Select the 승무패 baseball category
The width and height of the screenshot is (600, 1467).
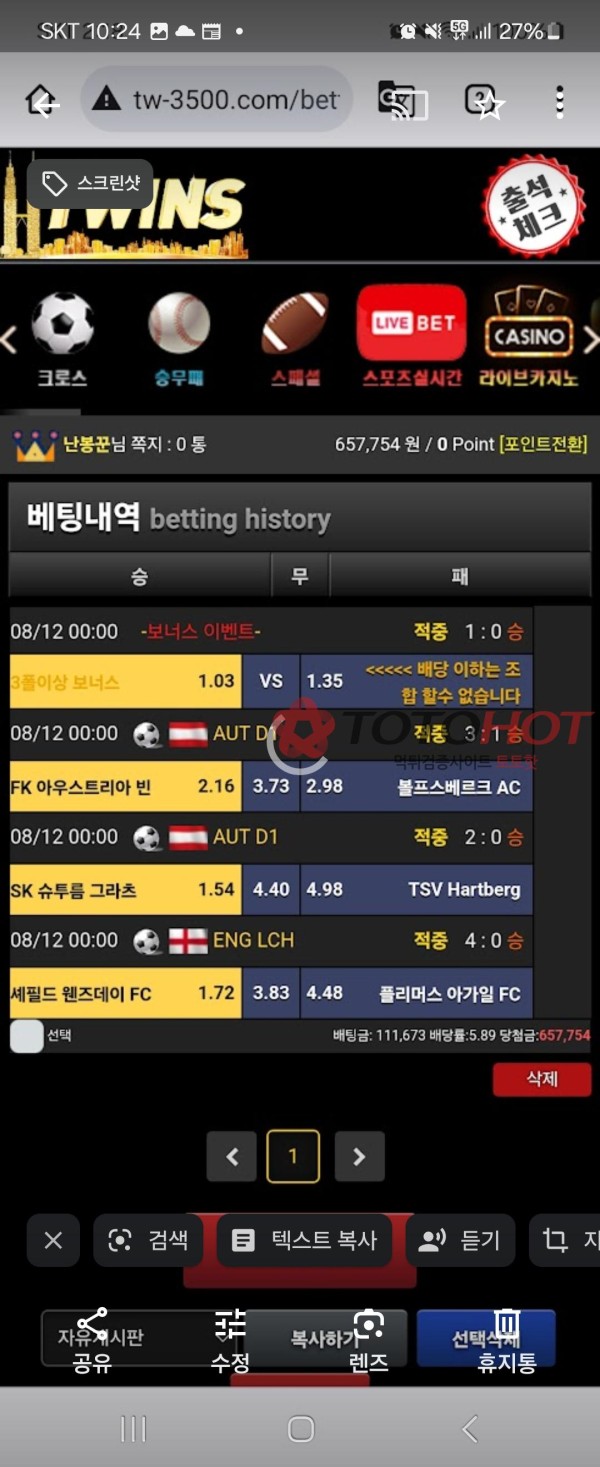(x=179, y=338)
